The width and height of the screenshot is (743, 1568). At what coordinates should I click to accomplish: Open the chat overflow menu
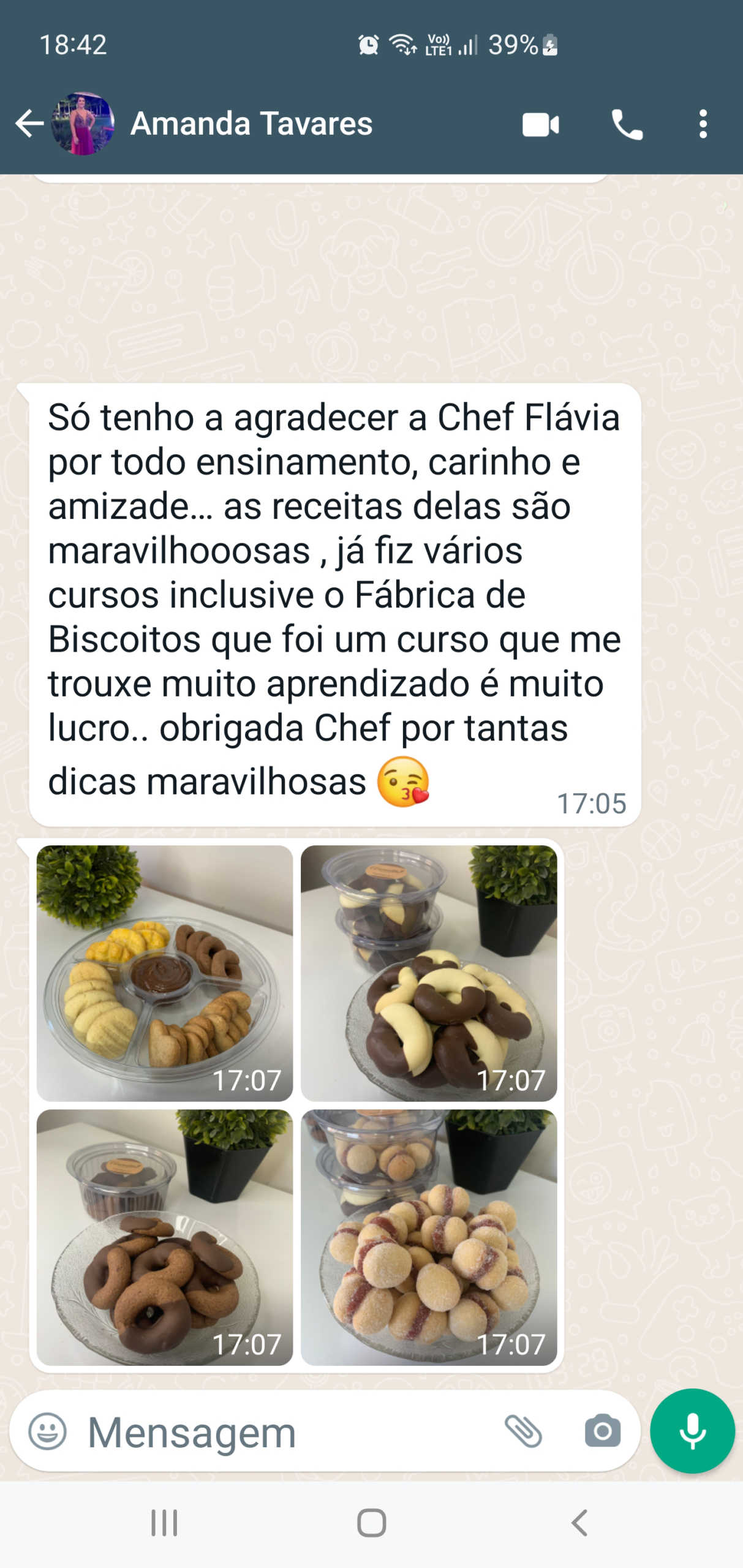click(x=703, y=124)
